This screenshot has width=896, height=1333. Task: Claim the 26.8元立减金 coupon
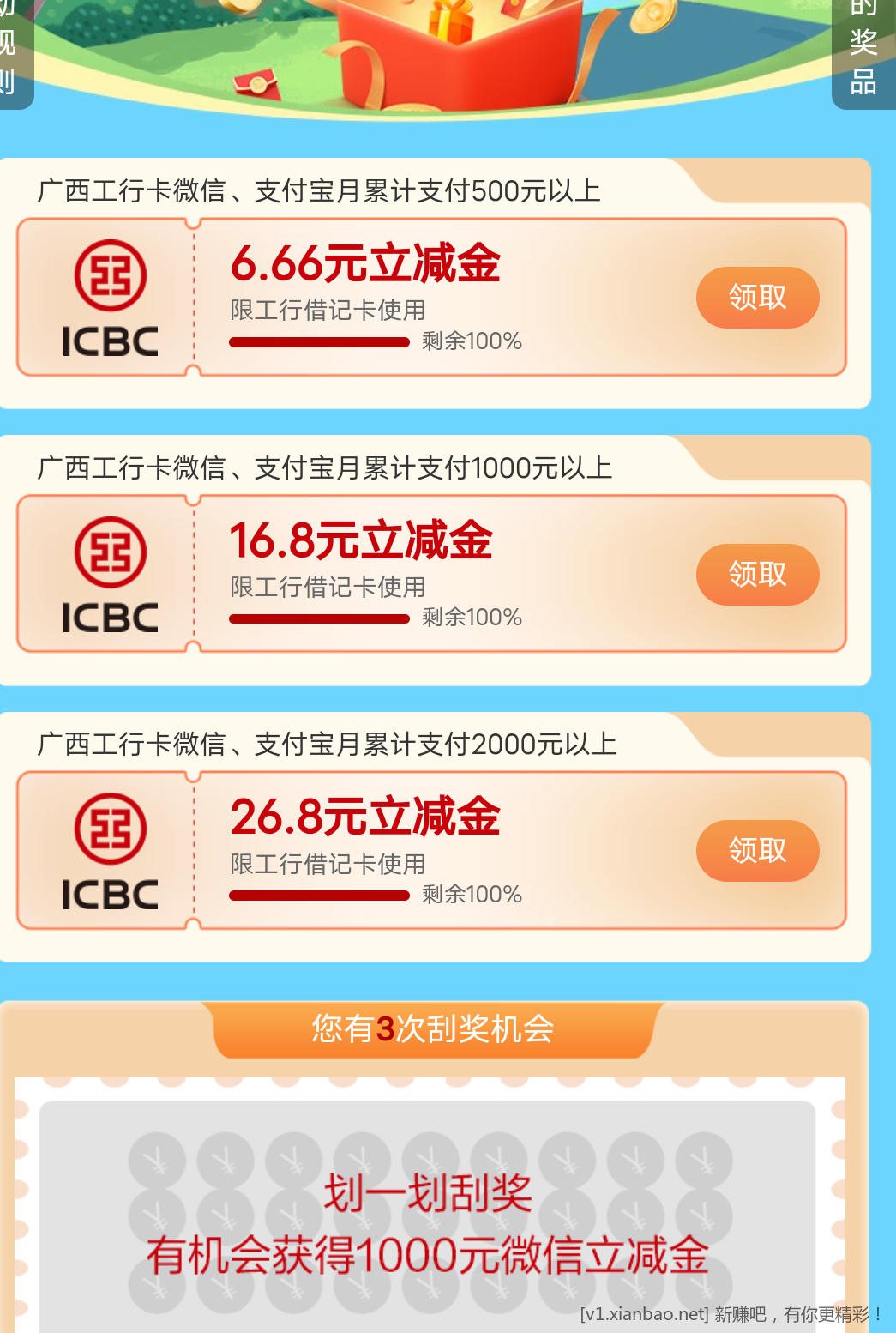click(x=757, y=850)
